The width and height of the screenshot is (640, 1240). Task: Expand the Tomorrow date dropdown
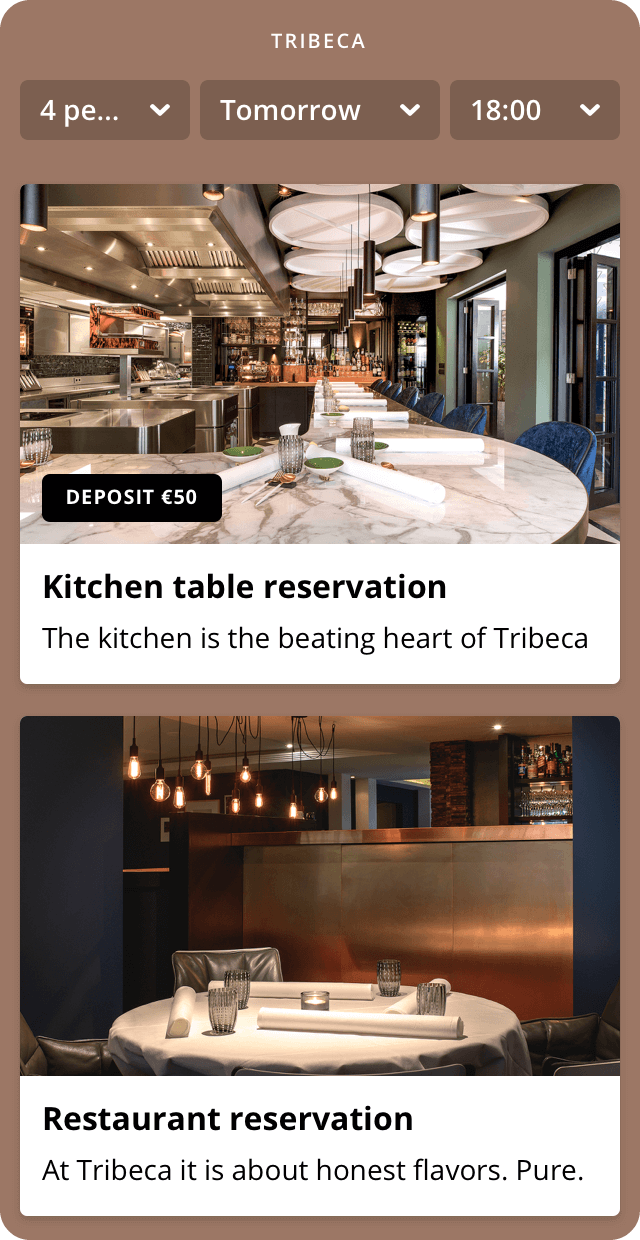tap(320, 110)
